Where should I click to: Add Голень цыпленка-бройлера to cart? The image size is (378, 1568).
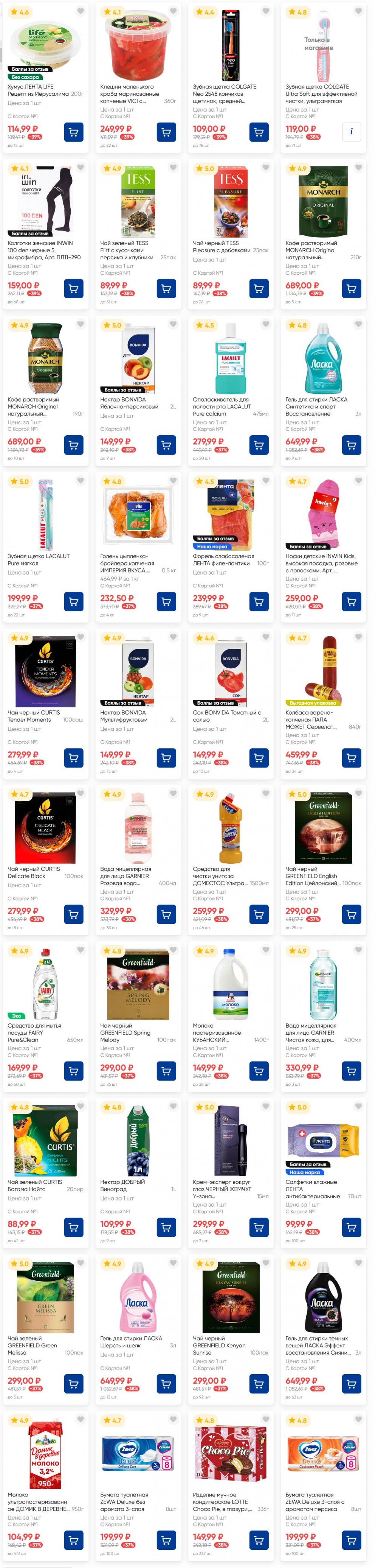167,601
